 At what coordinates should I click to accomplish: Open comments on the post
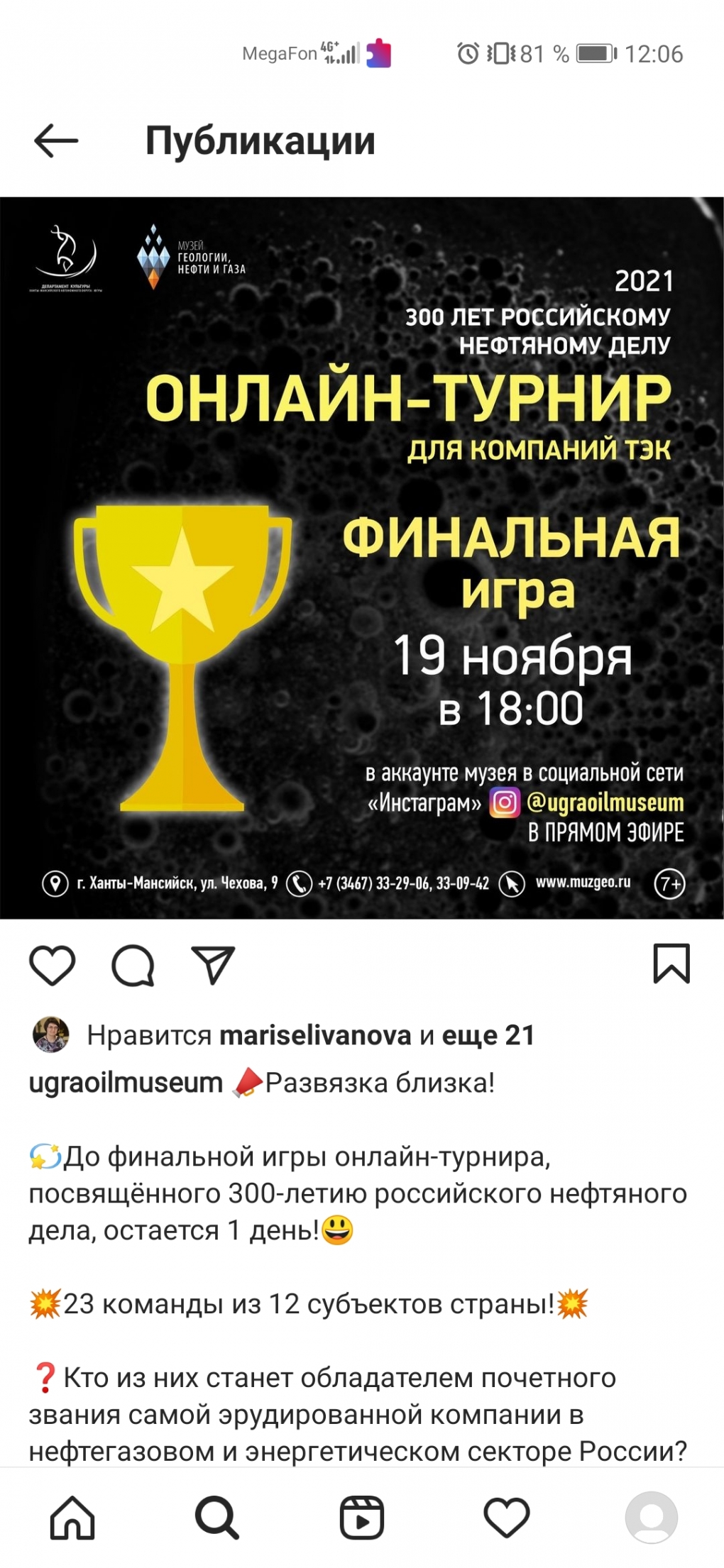point(133,965)
